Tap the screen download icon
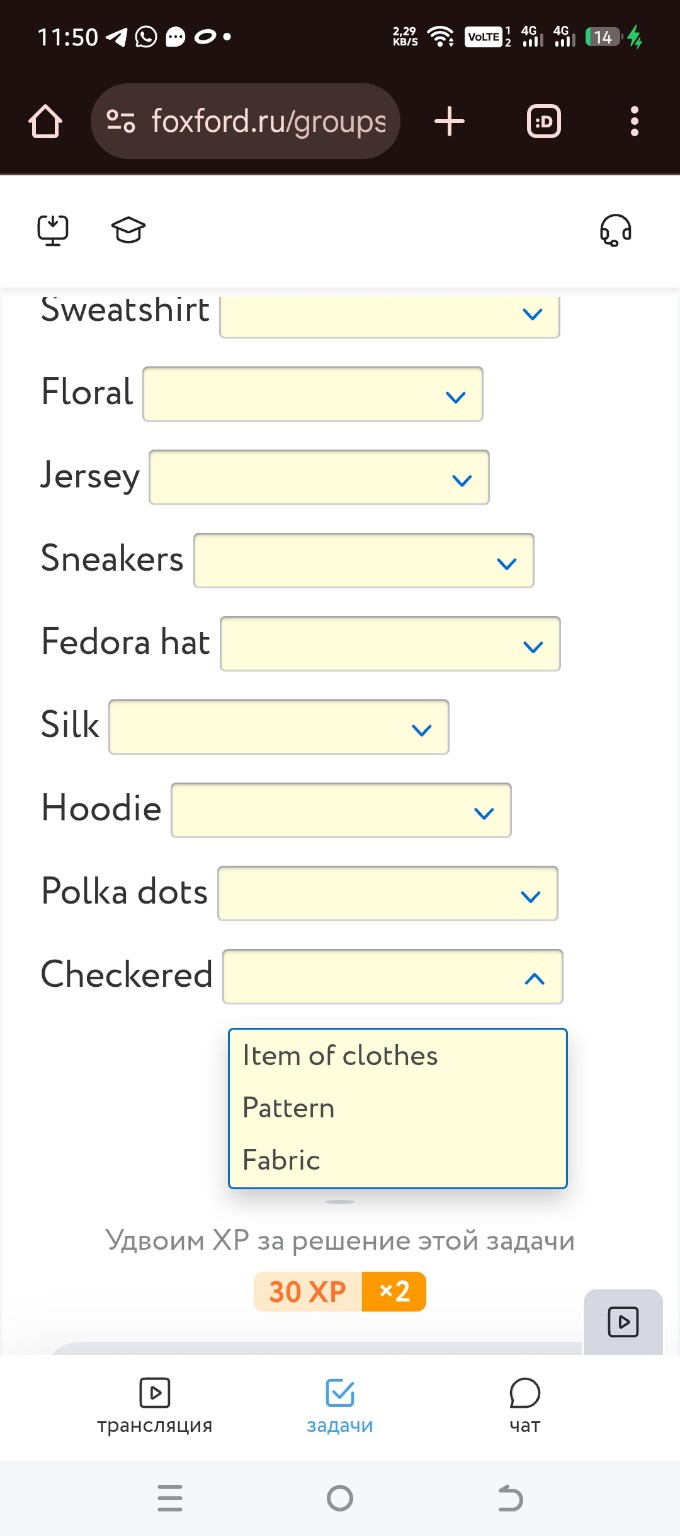Image resolution: width=680 pixels, height=1536 pixels. [52, 231]
